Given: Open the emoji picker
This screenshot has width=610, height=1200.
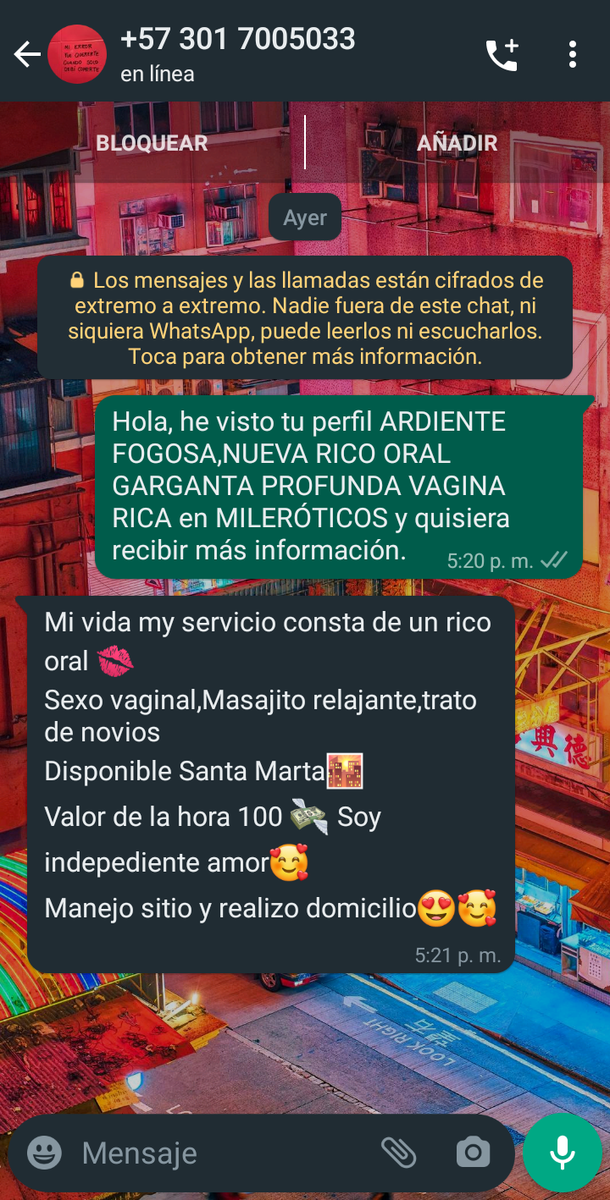Looking at the screenshot, I should 44,1153.
